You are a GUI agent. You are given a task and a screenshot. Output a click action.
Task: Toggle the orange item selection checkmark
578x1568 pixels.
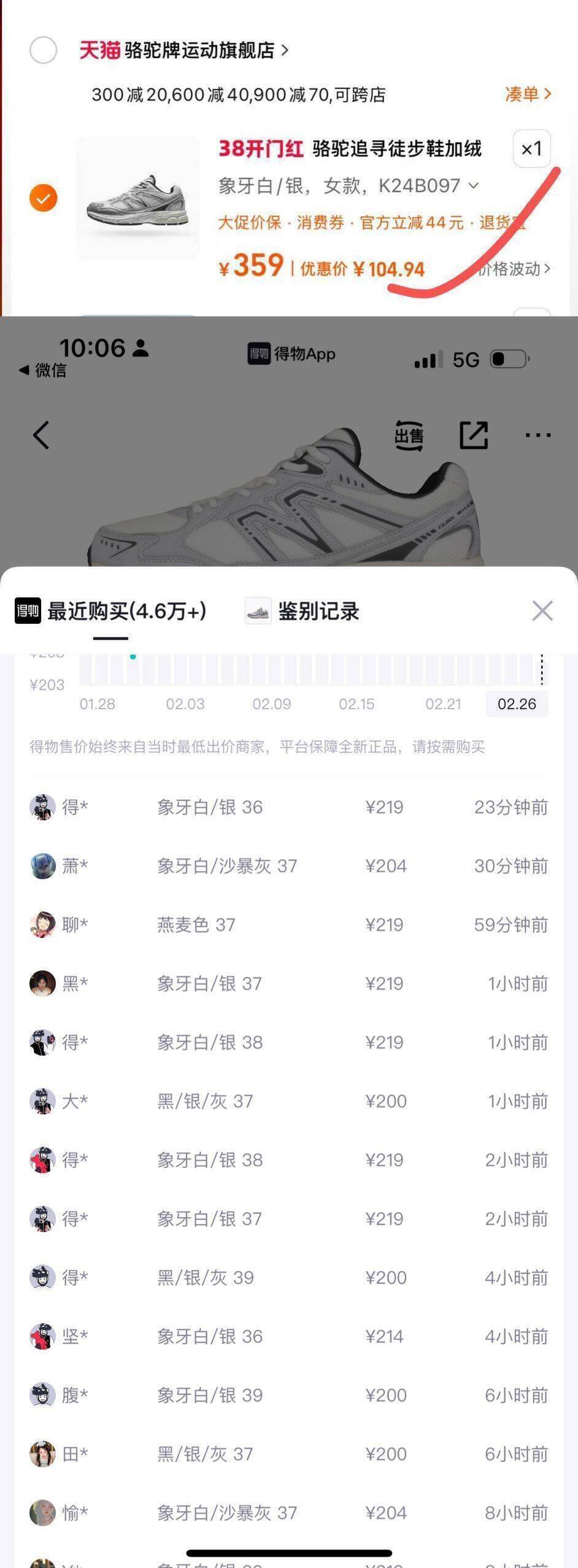[42, 198]
